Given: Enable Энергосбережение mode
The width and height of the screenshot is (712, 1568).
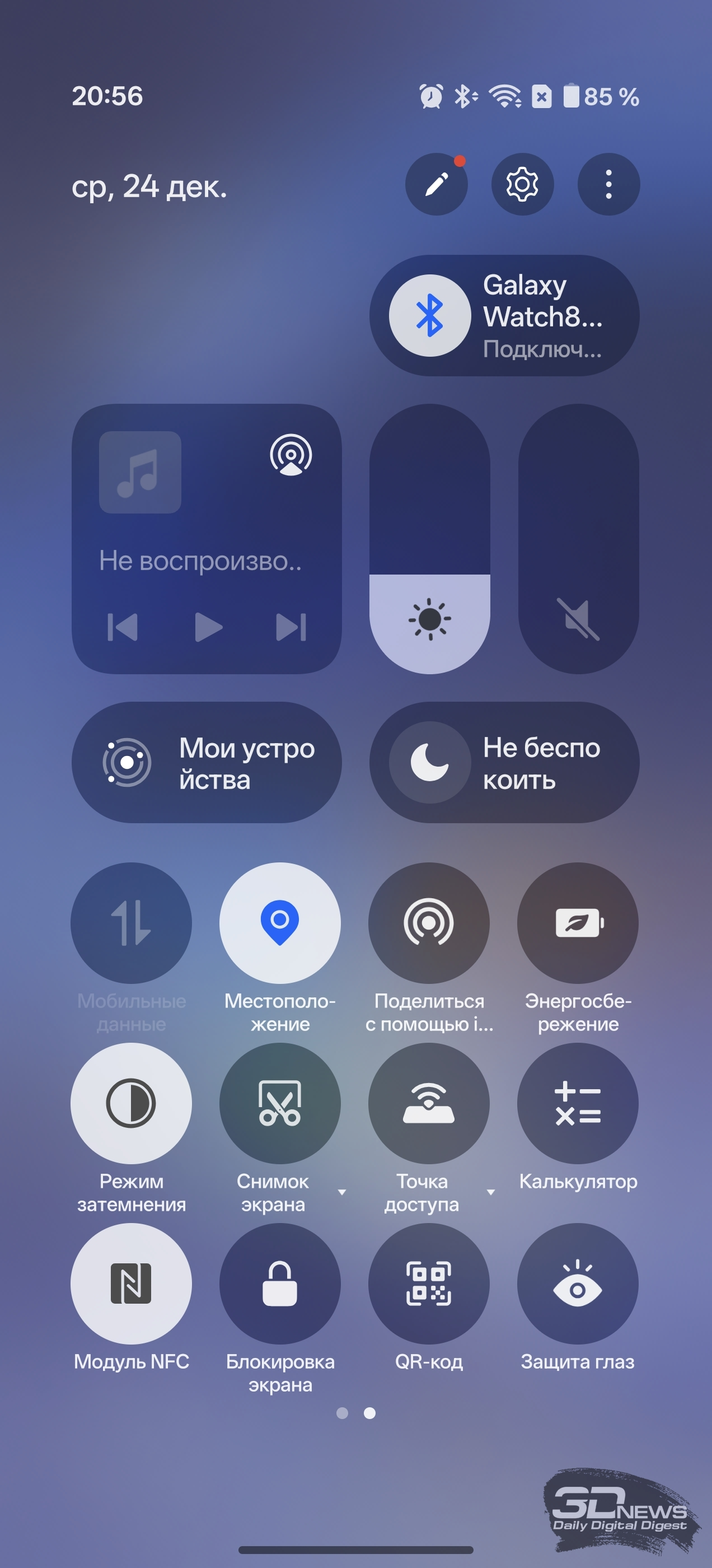Looking at the screenshot, I should pos(578,923).
